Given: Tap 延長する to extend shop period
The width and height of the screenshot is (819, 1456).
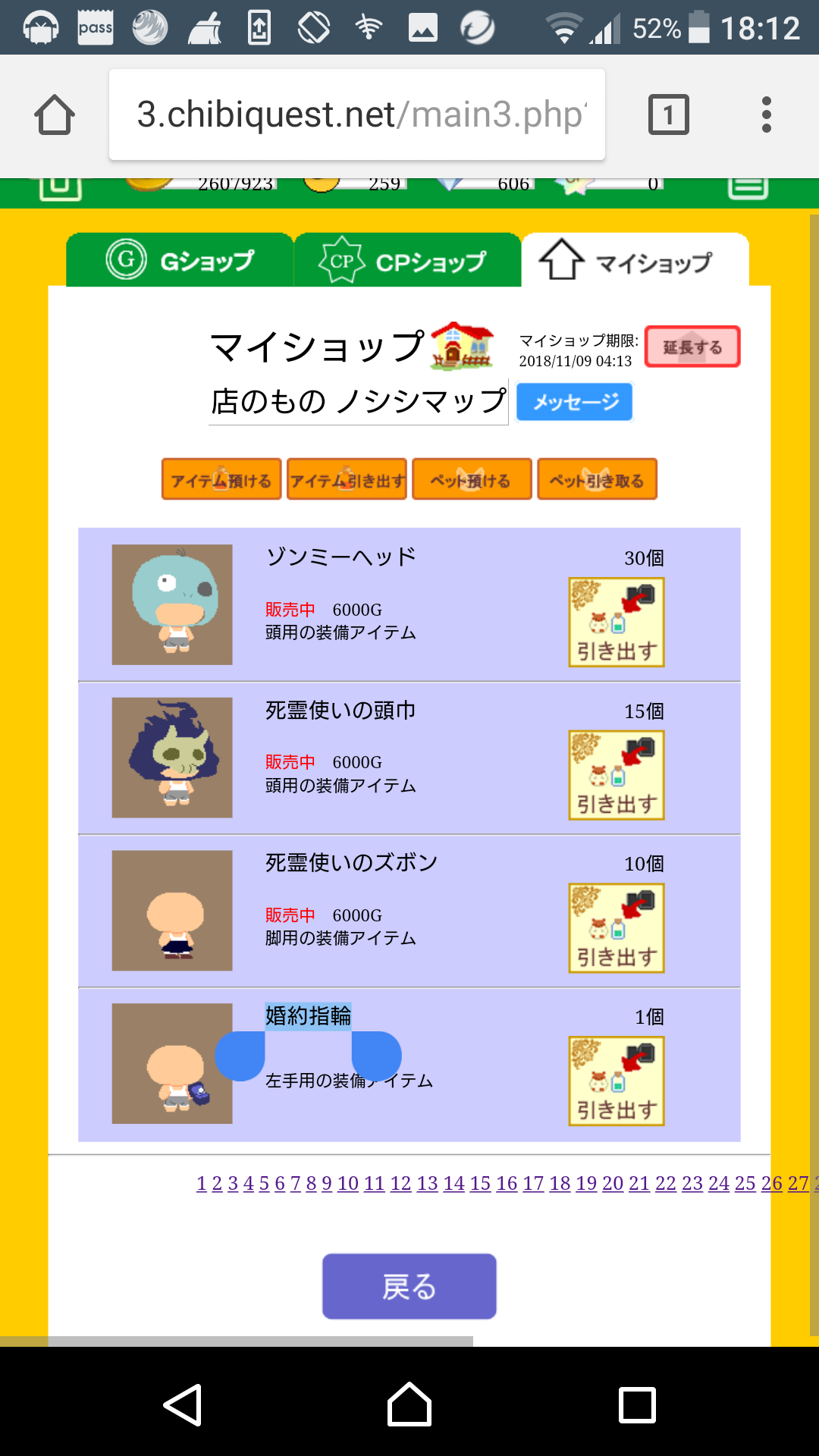Looking at the screenshot, I should [692, 347].
